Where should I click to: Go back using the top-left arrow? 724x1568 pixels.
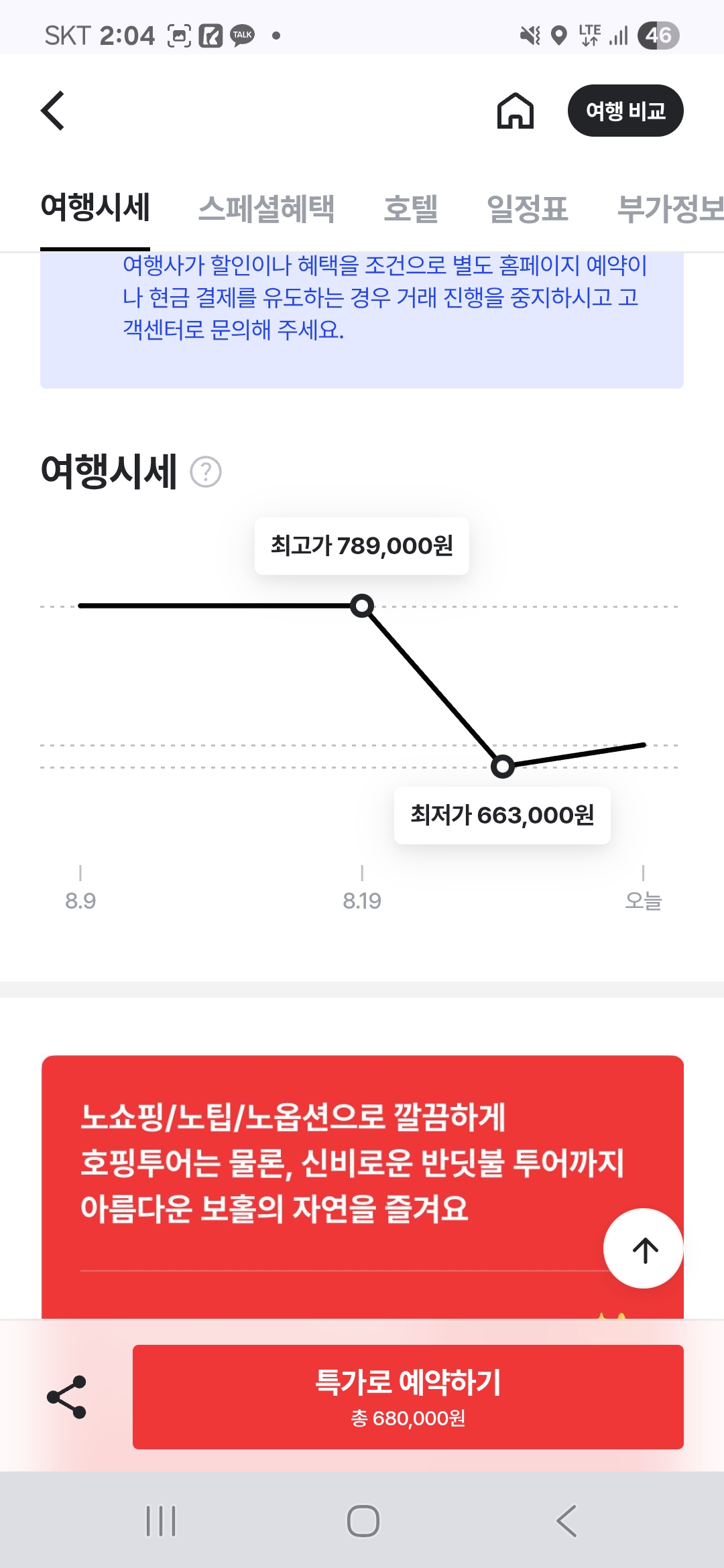(53, 111)
